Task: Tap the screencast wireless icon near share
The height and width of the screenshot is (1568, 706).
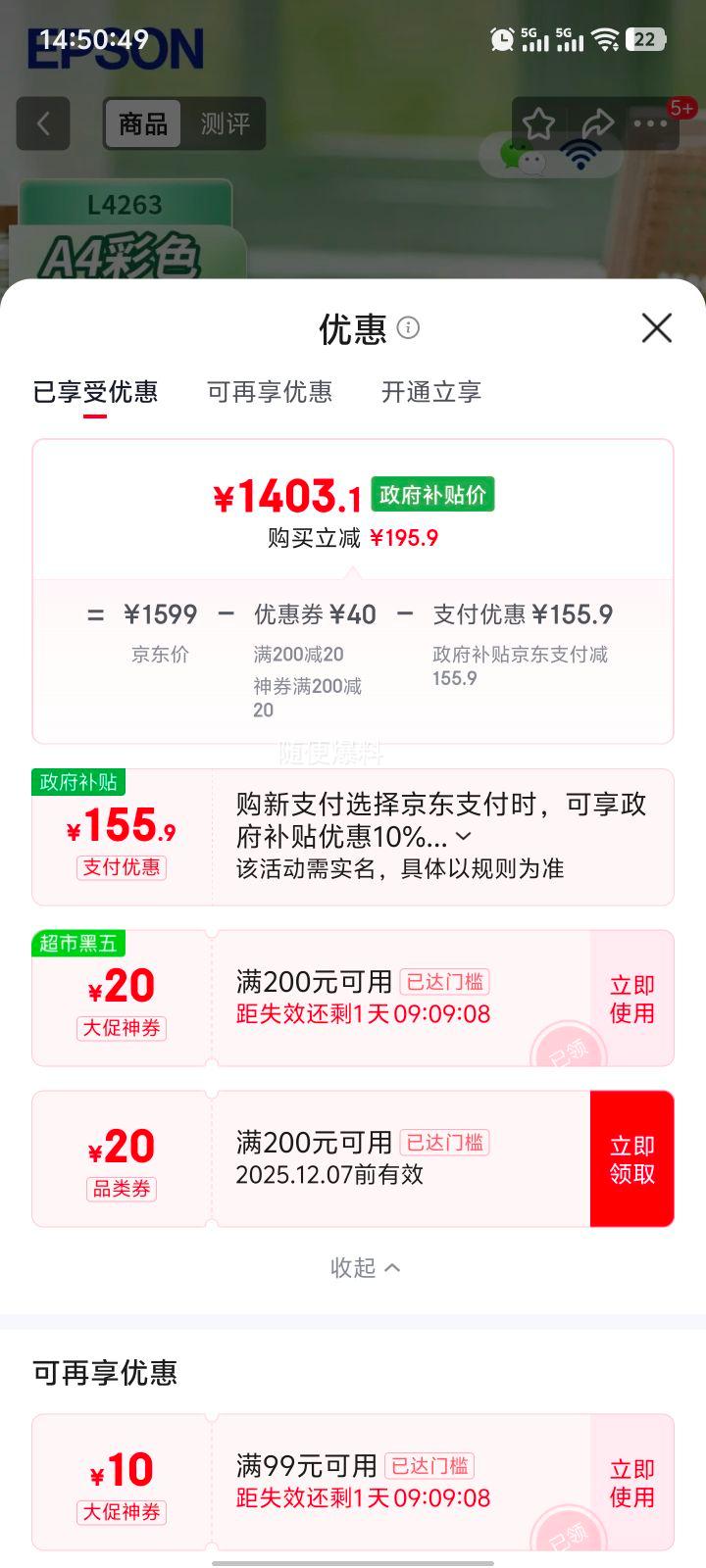Action: 580,153
